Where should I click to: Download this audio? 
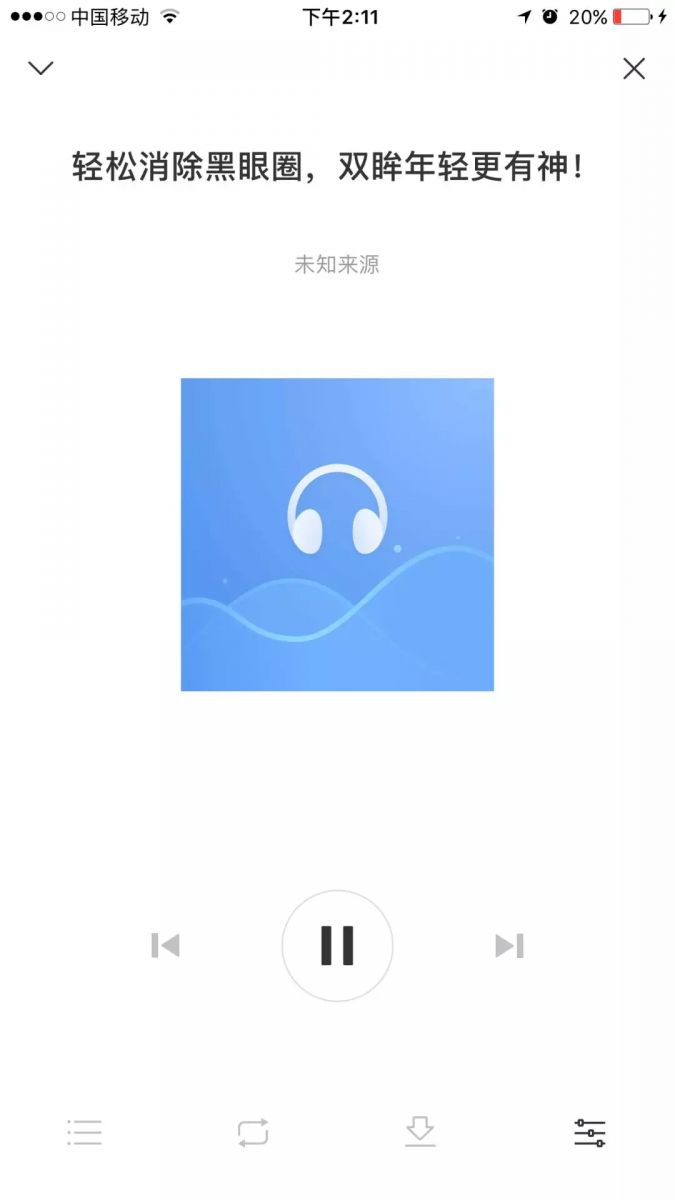click(420, 1132)
